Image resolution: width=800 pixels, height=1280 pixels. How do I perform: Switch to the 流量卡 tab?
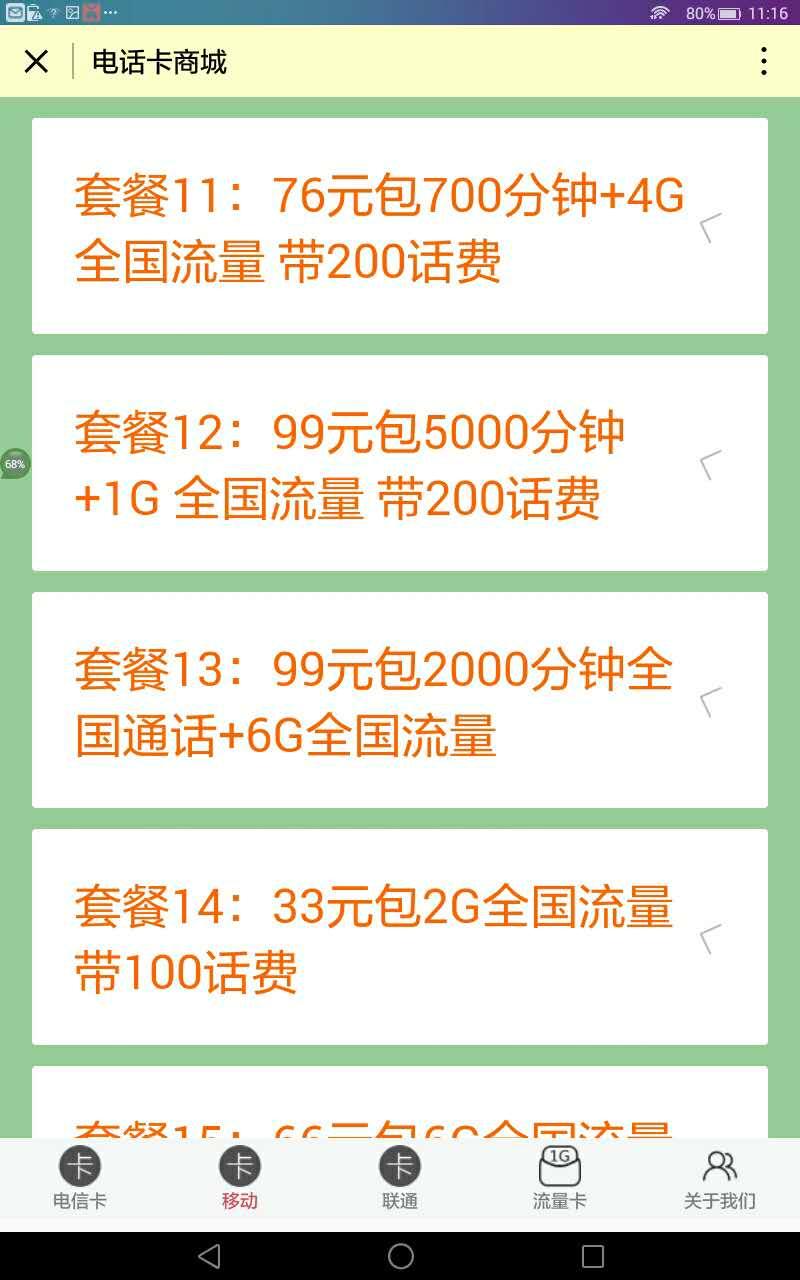[559, 1180]
